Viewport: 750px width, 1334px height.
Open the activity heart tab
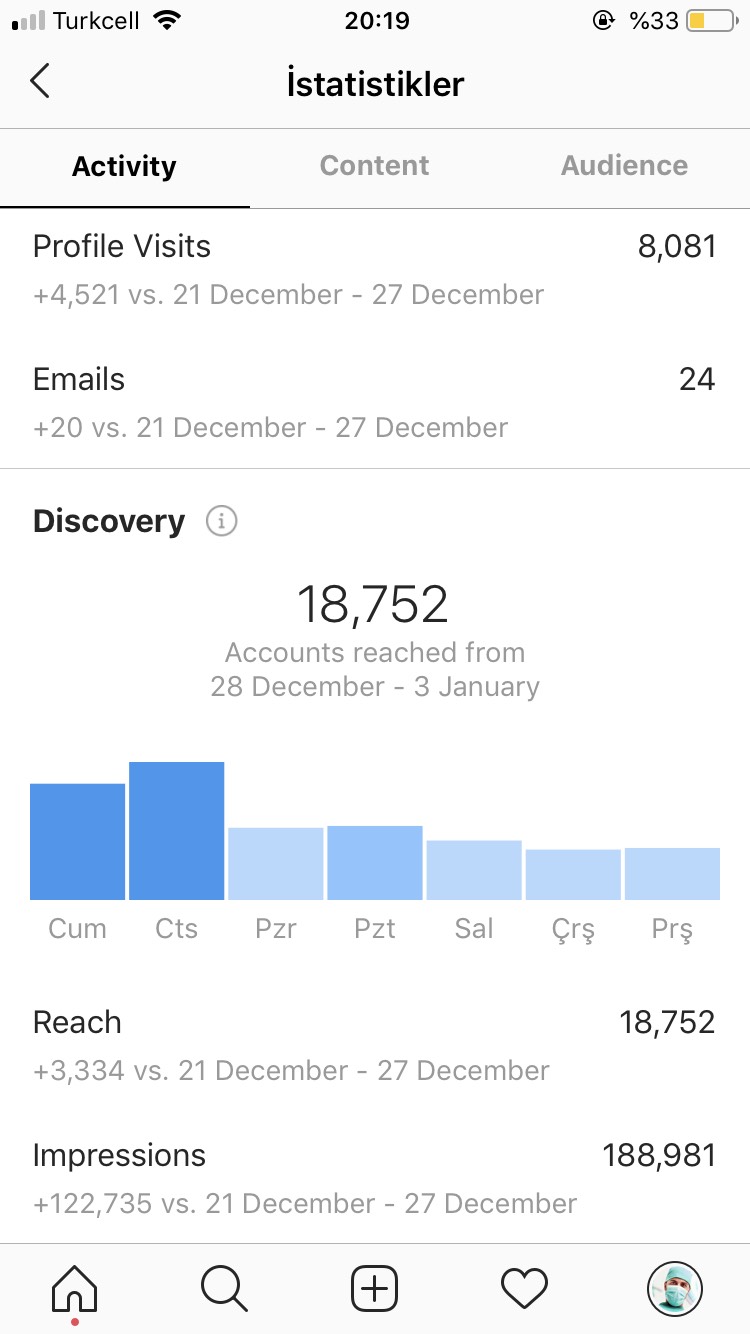click(x=525, y=1288)
